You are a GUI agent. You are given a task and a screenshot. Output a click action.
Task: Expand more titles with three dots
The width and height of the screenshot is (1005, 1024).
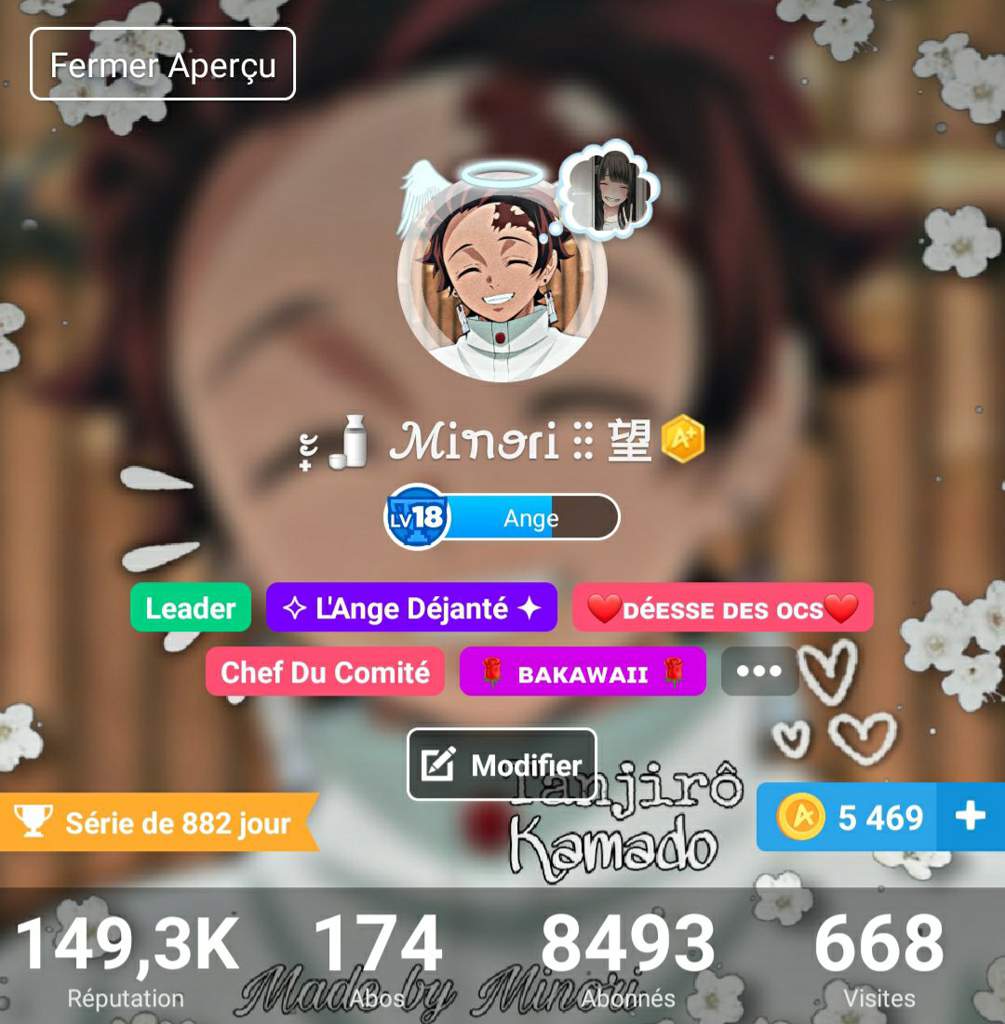click(759, 672)
